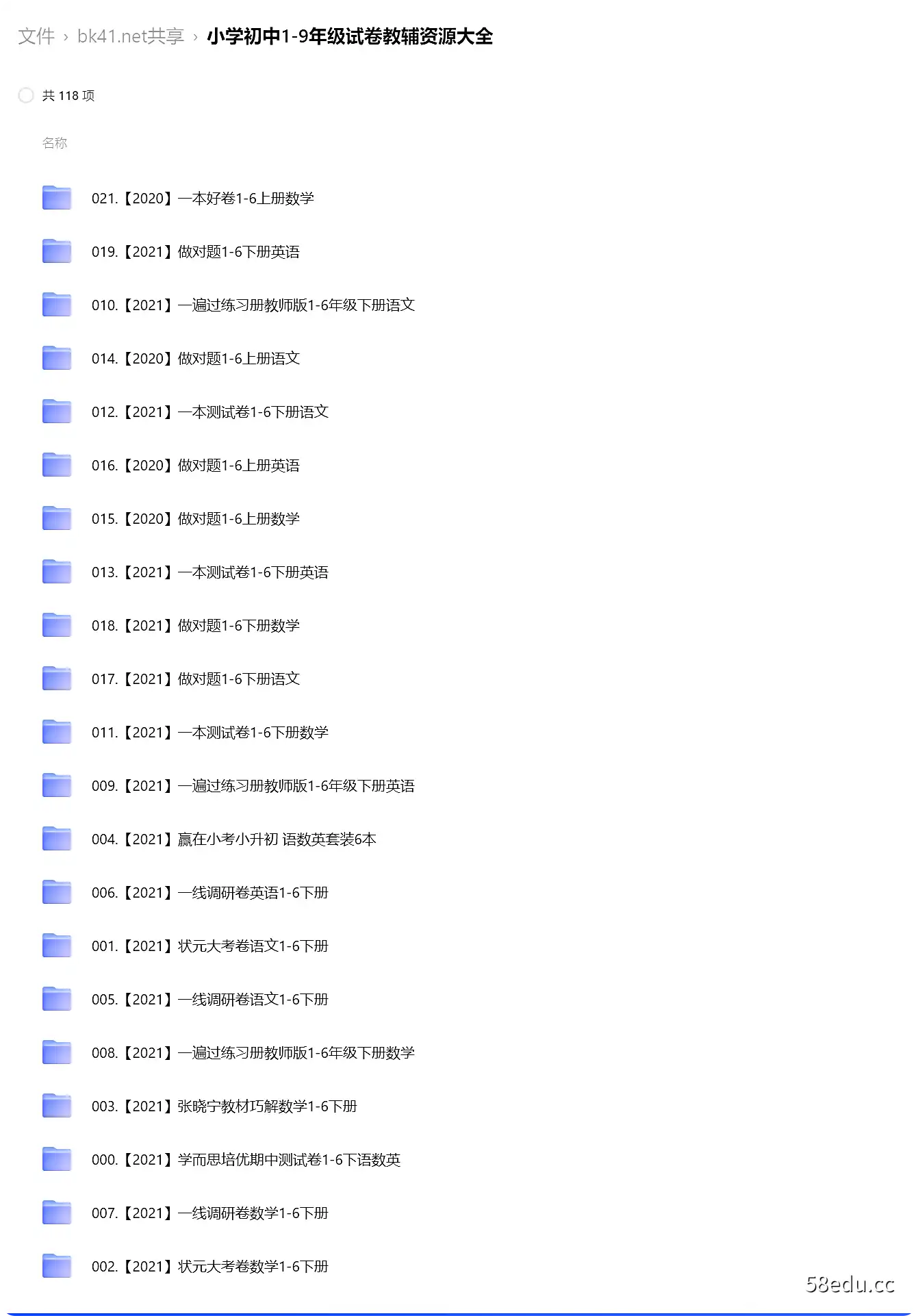Go back to the 文件 root breadcrumb
Viewport: 918px width, 1316px height.
point(36,36)
